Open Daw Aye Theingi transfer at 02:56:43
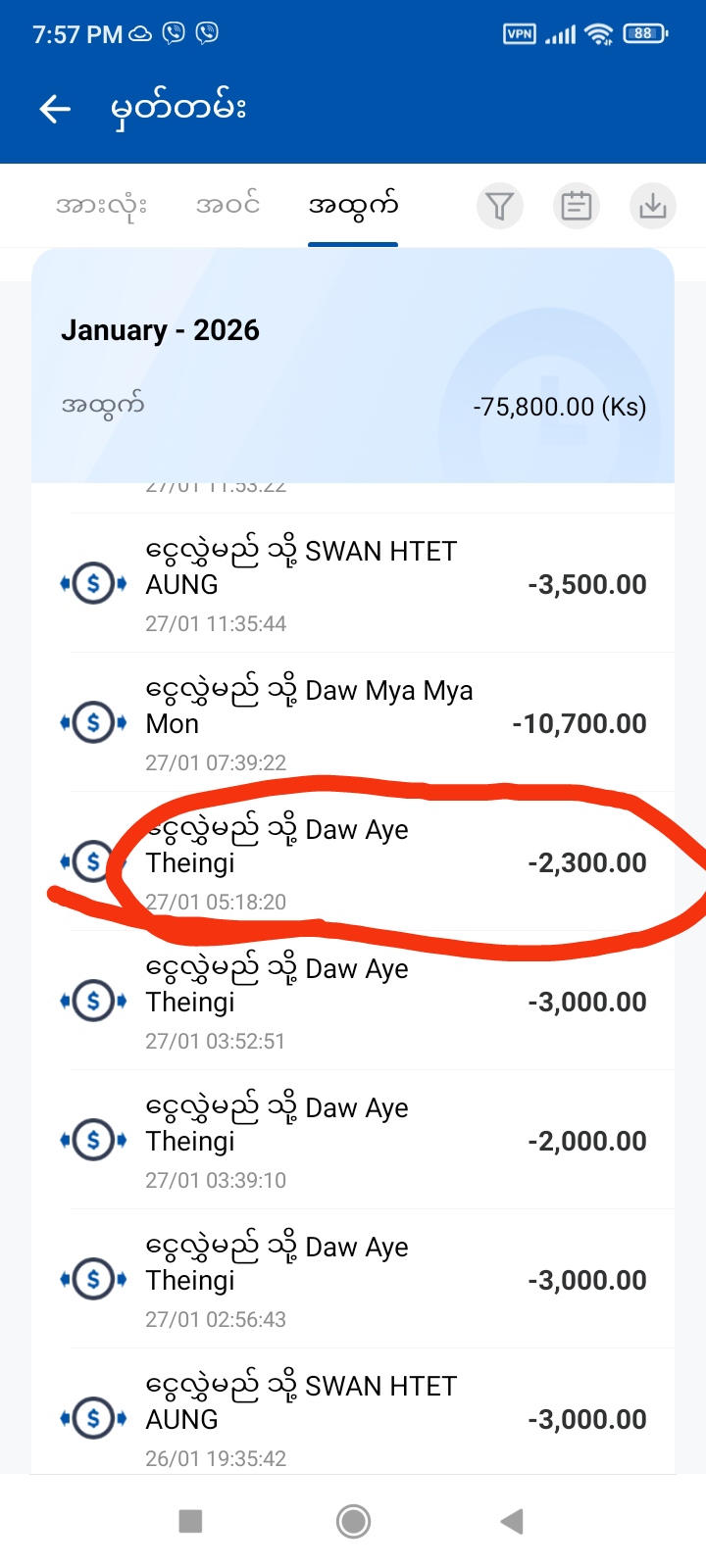Screen dimensions: 706x1568 pos(353,1280)
